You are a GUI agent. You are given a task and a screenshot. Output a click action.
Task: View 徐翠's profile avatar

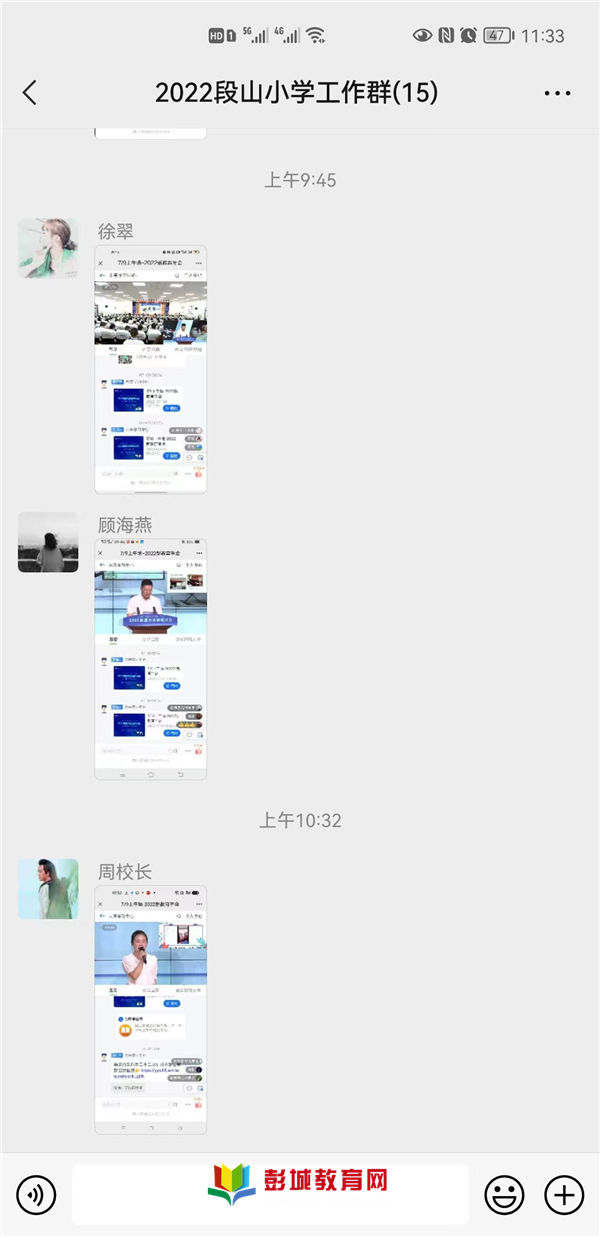coord(48,248)
